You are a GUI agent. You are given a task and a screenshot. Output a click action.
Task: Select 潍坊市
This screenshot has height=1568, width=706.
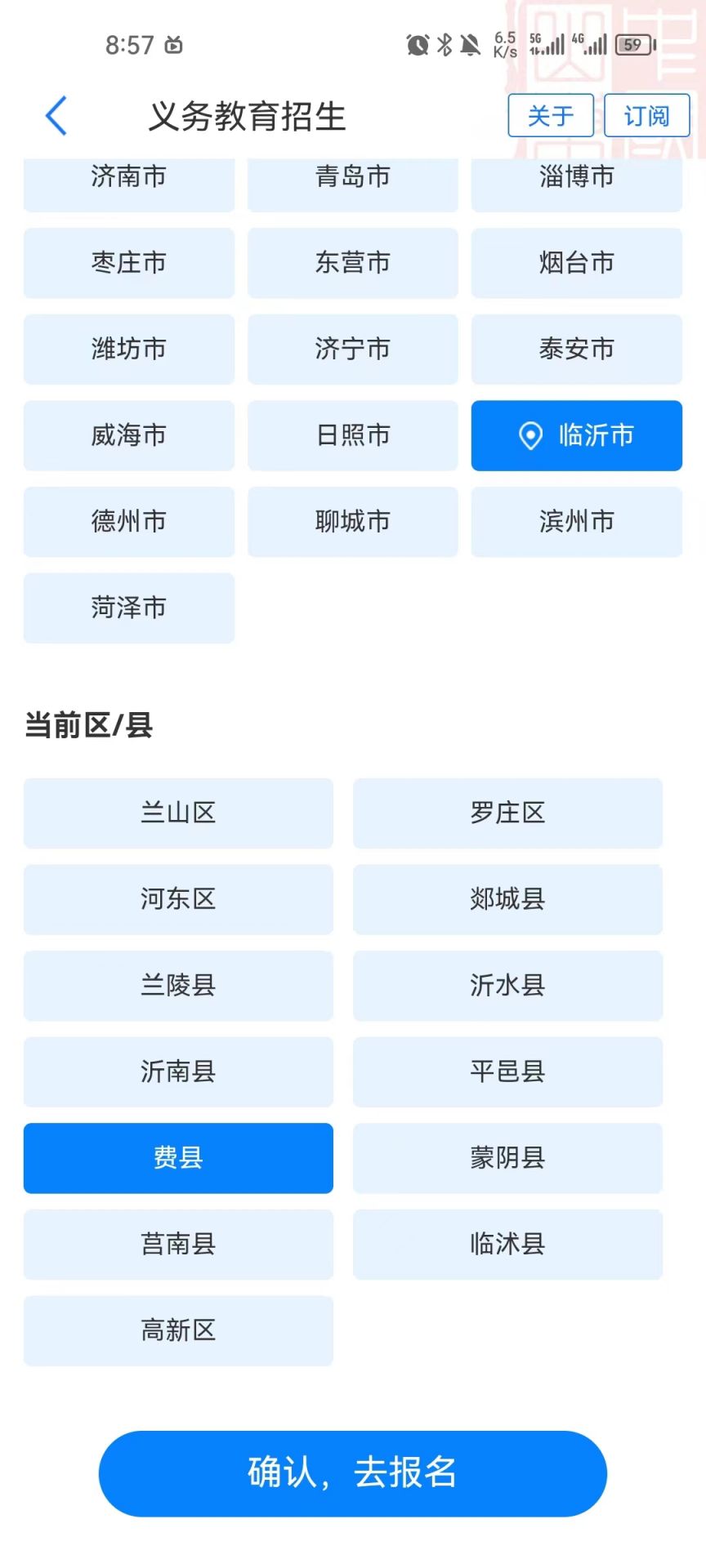pos(129,350)
